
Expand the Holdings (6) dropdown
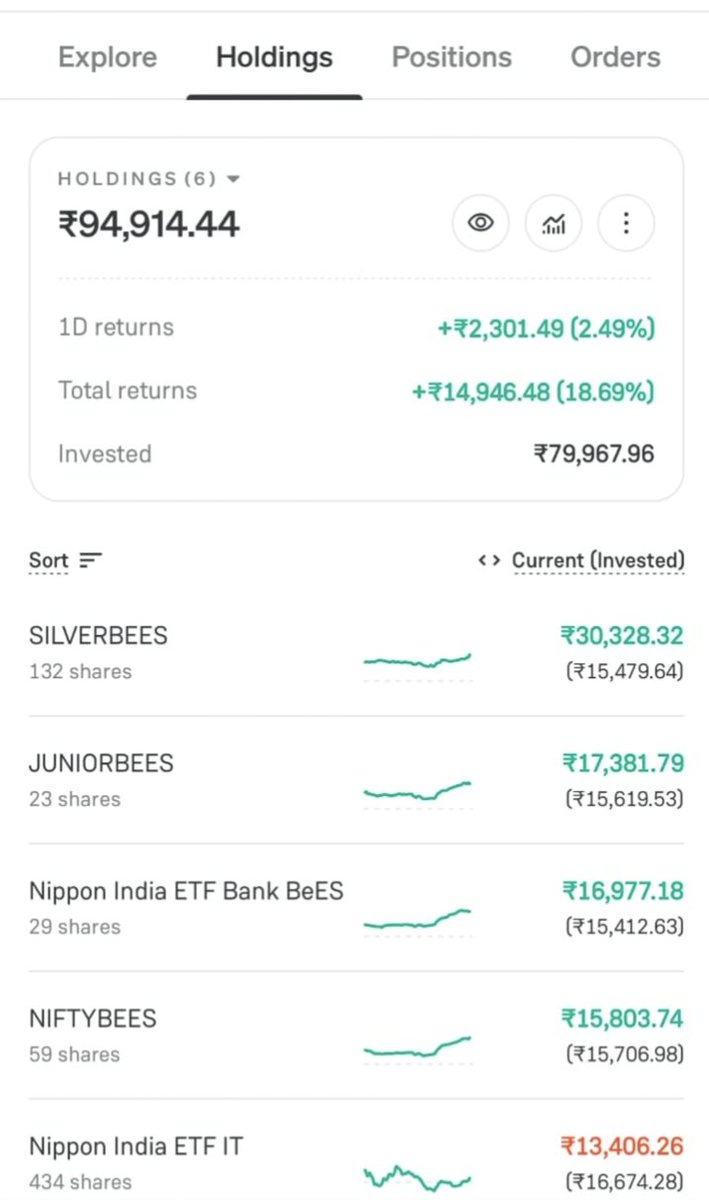(x=149, y=179)
